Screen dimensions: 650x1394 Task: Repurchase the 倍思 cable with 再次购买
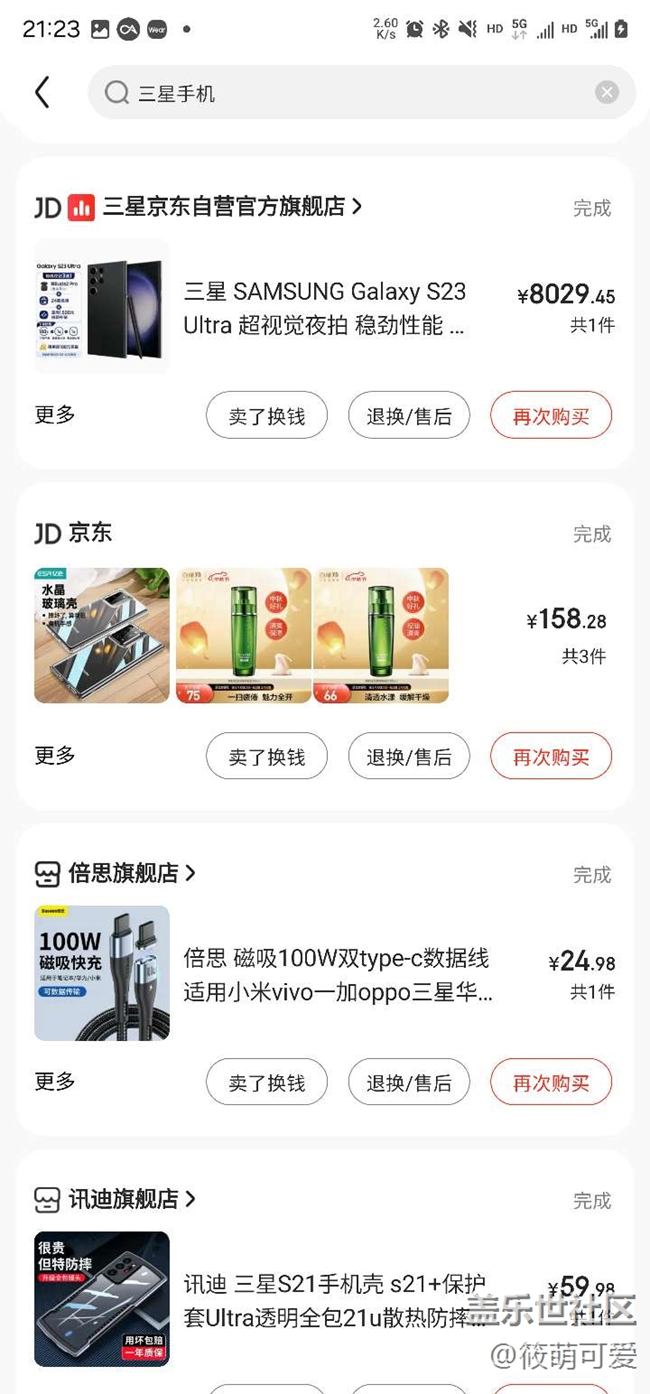coord(551,1083)
